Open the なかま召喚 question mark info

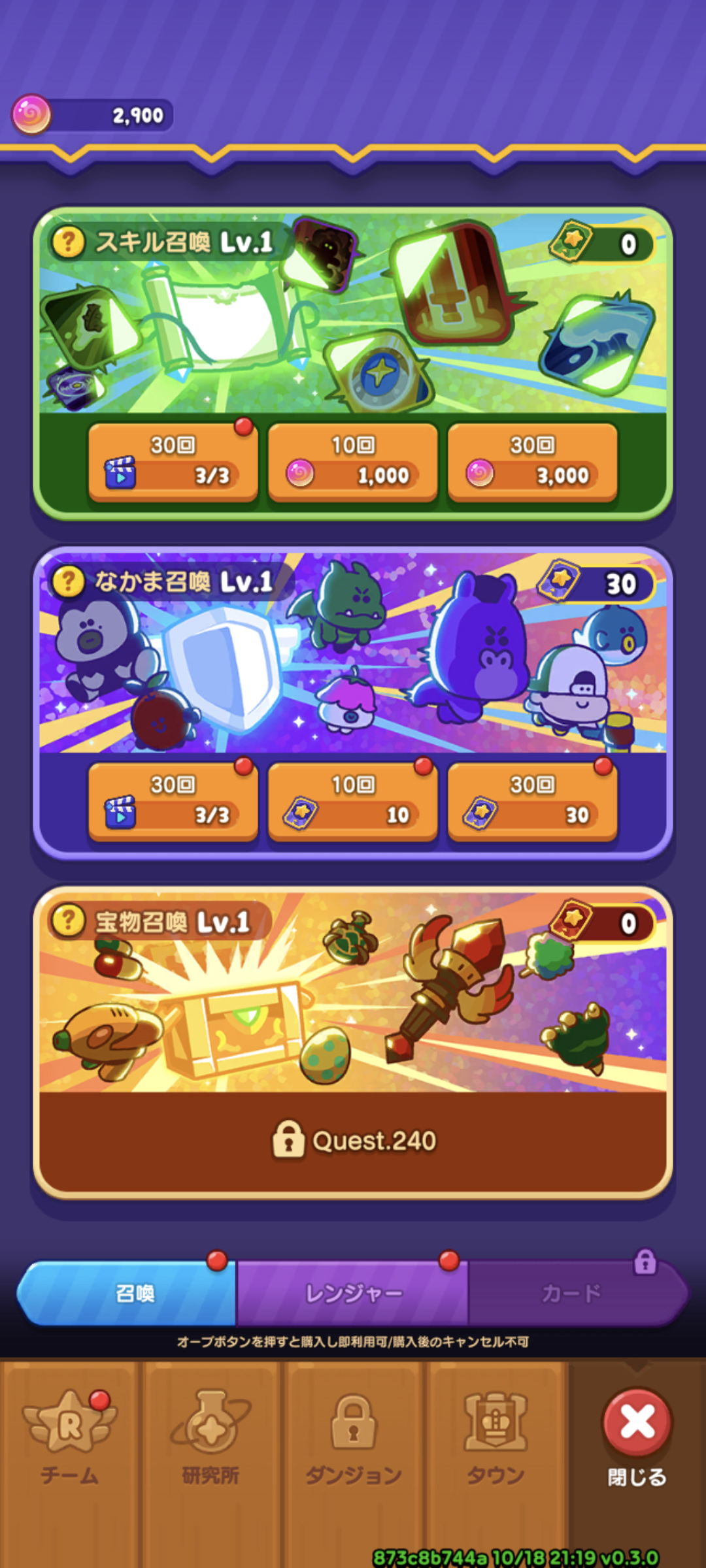68,581
